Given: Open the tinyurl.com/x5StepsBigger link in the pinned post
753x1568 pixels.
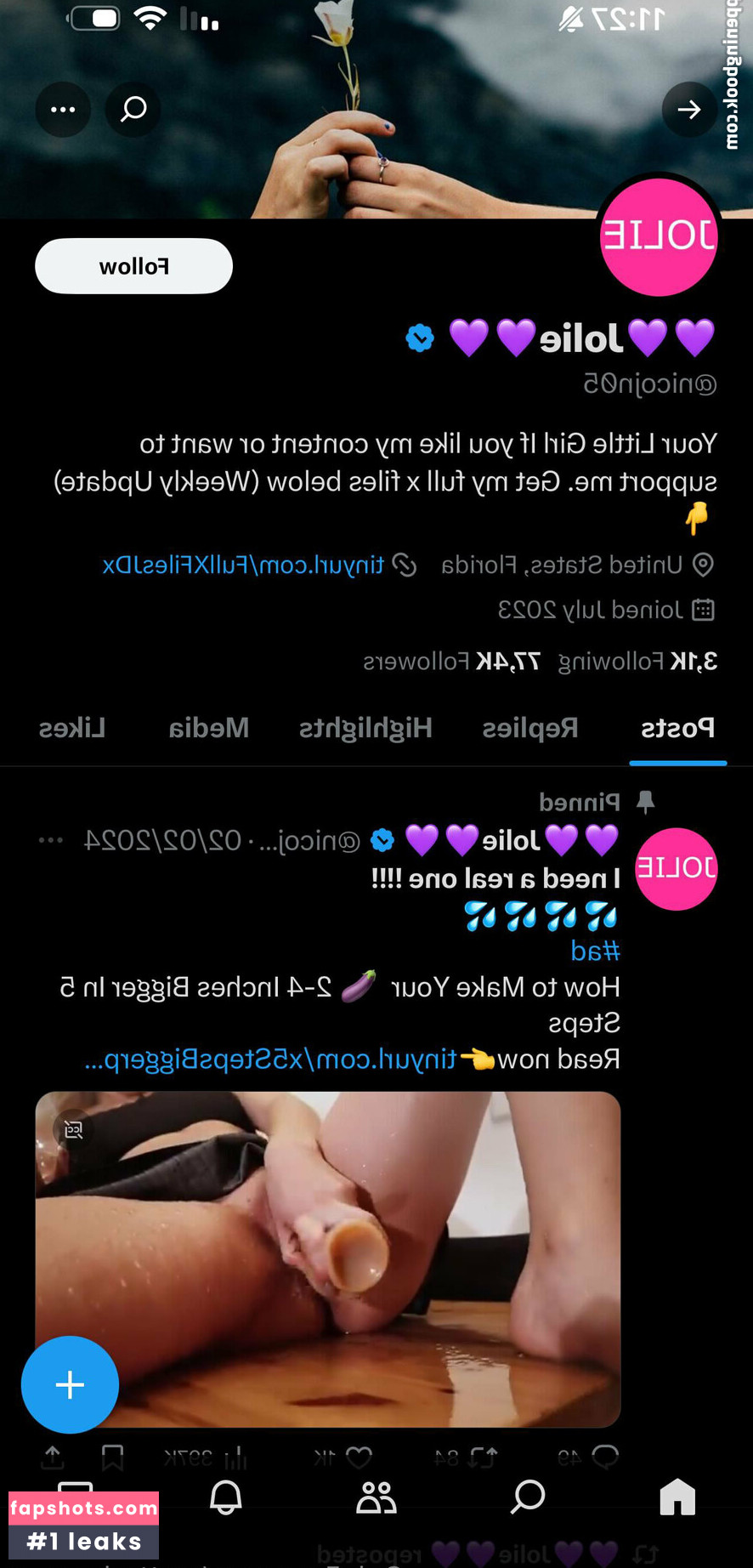Looking at the screenshot, I should click(x=271, y=1060).
